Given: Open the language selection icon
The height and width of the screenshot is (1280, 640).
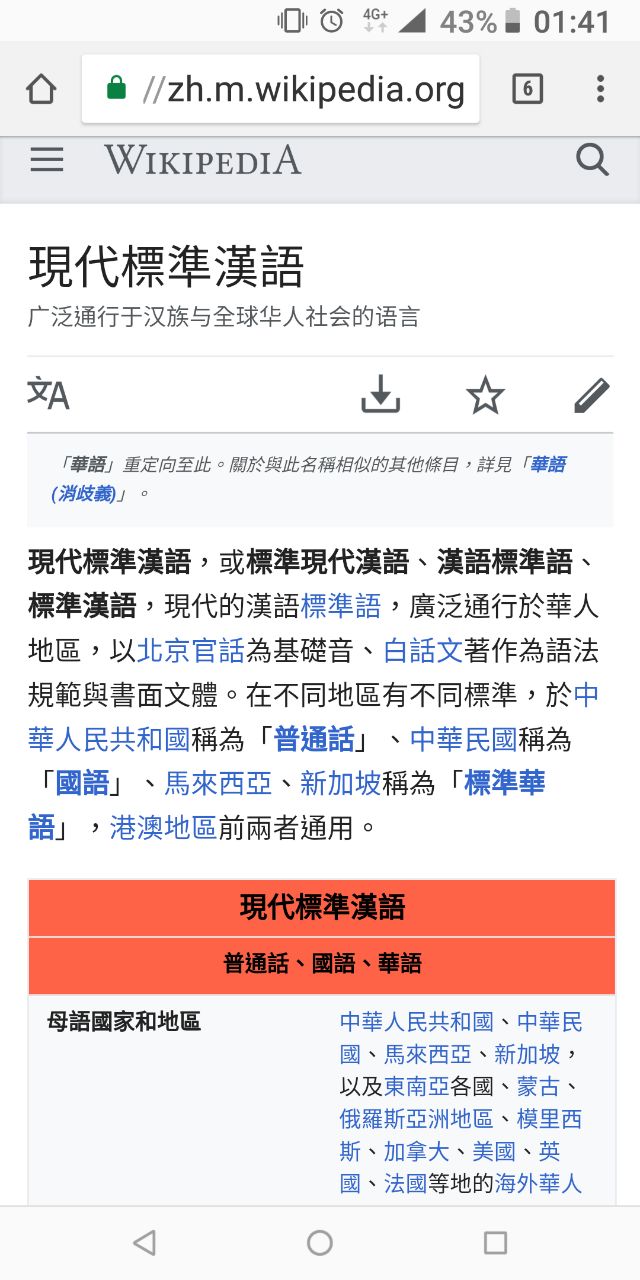Looking at the screenshot, I should click(x=48, y=395).
